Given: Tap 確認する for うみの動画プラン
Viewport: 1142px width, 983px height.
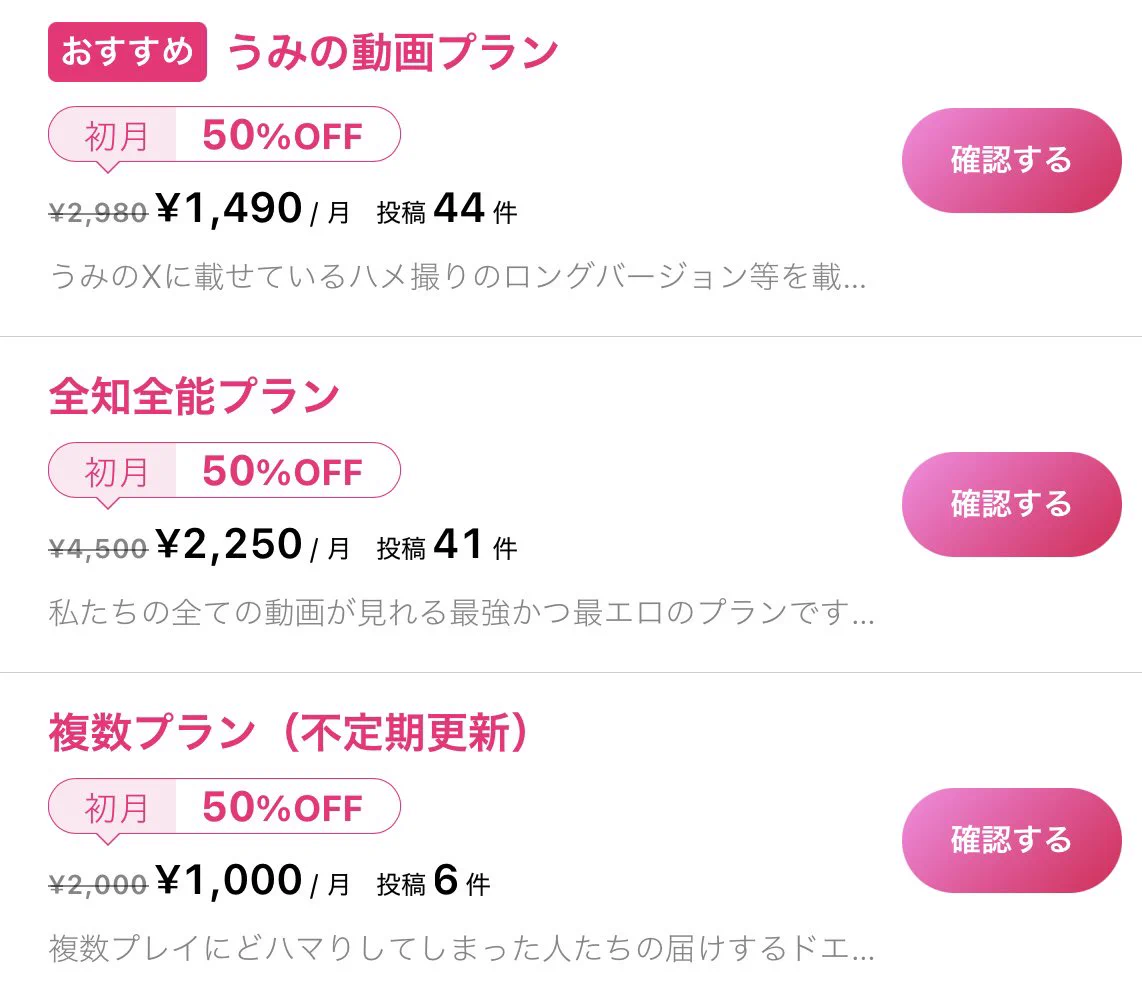Looking at the screenshot, I should coord(1011,160).
